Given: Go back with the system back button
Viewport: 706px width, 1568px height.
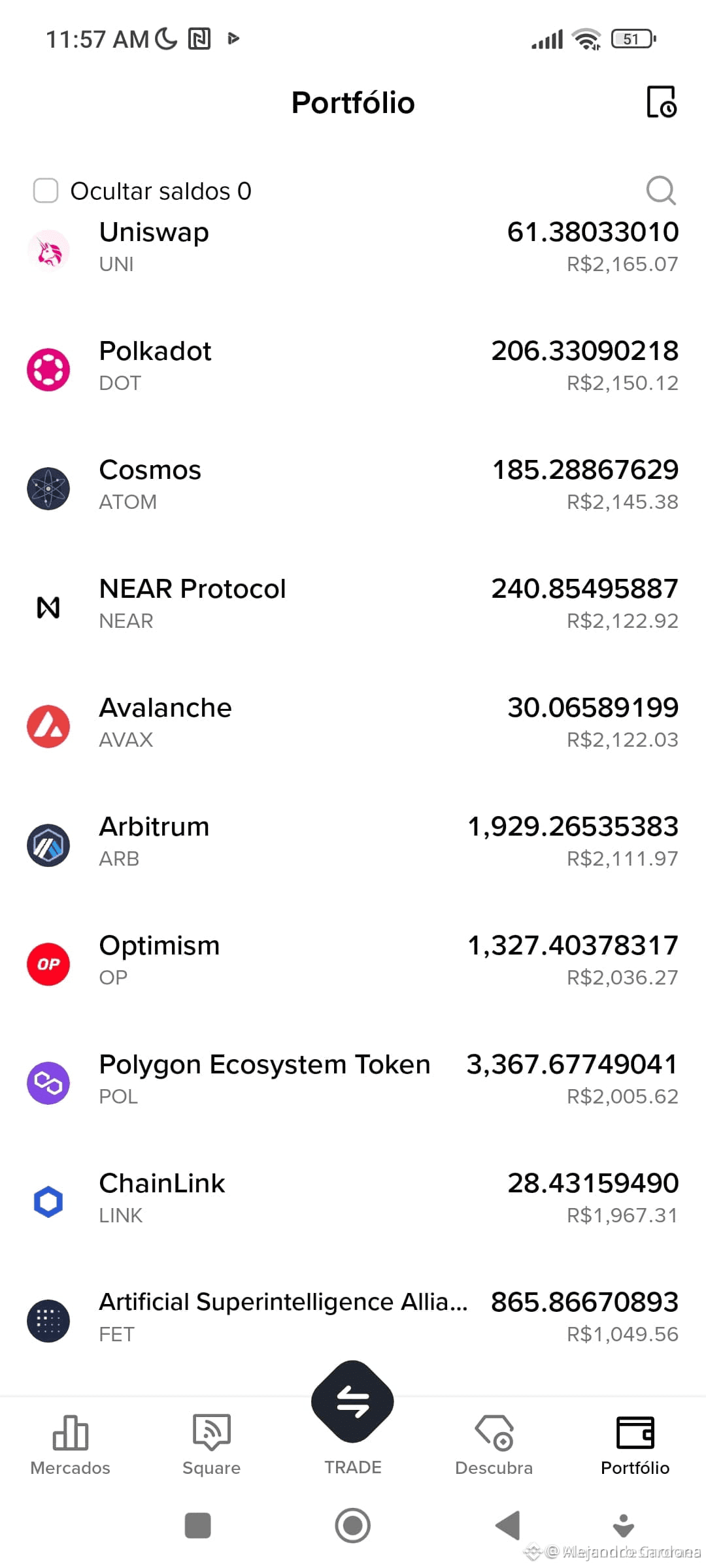Looking at the screenshot, I should 508,1526.
